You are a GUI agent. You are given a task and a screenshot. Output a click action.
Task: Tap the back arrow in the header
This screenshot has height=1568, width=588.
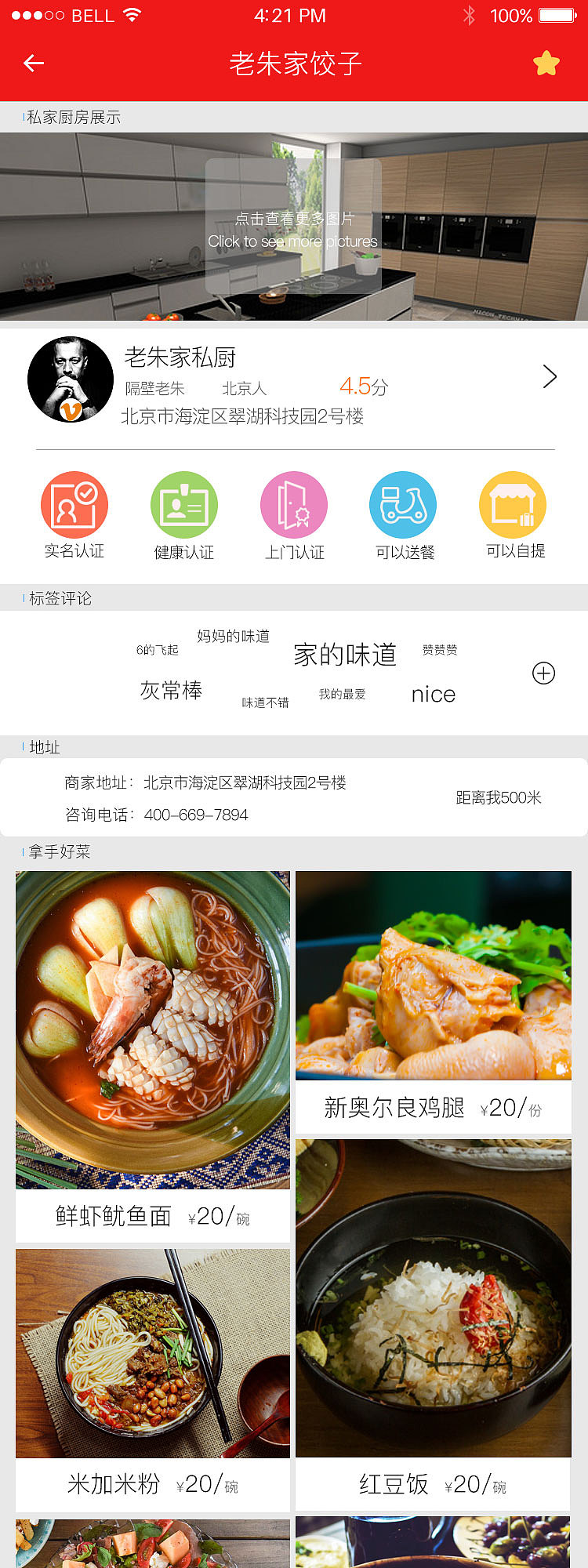33,63
